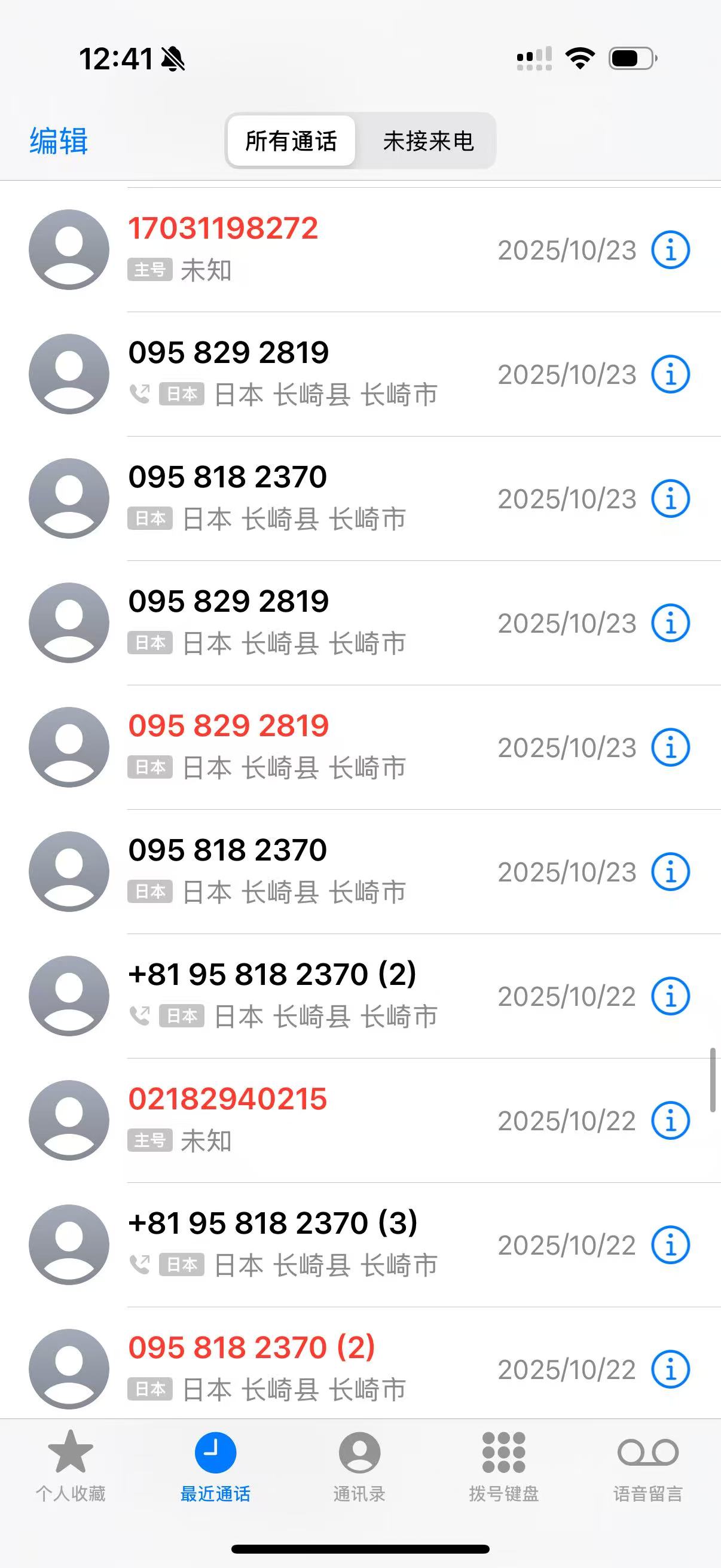Switch to the 未接来电 tab
The image size is (721, 1568).
coord(427,141)
